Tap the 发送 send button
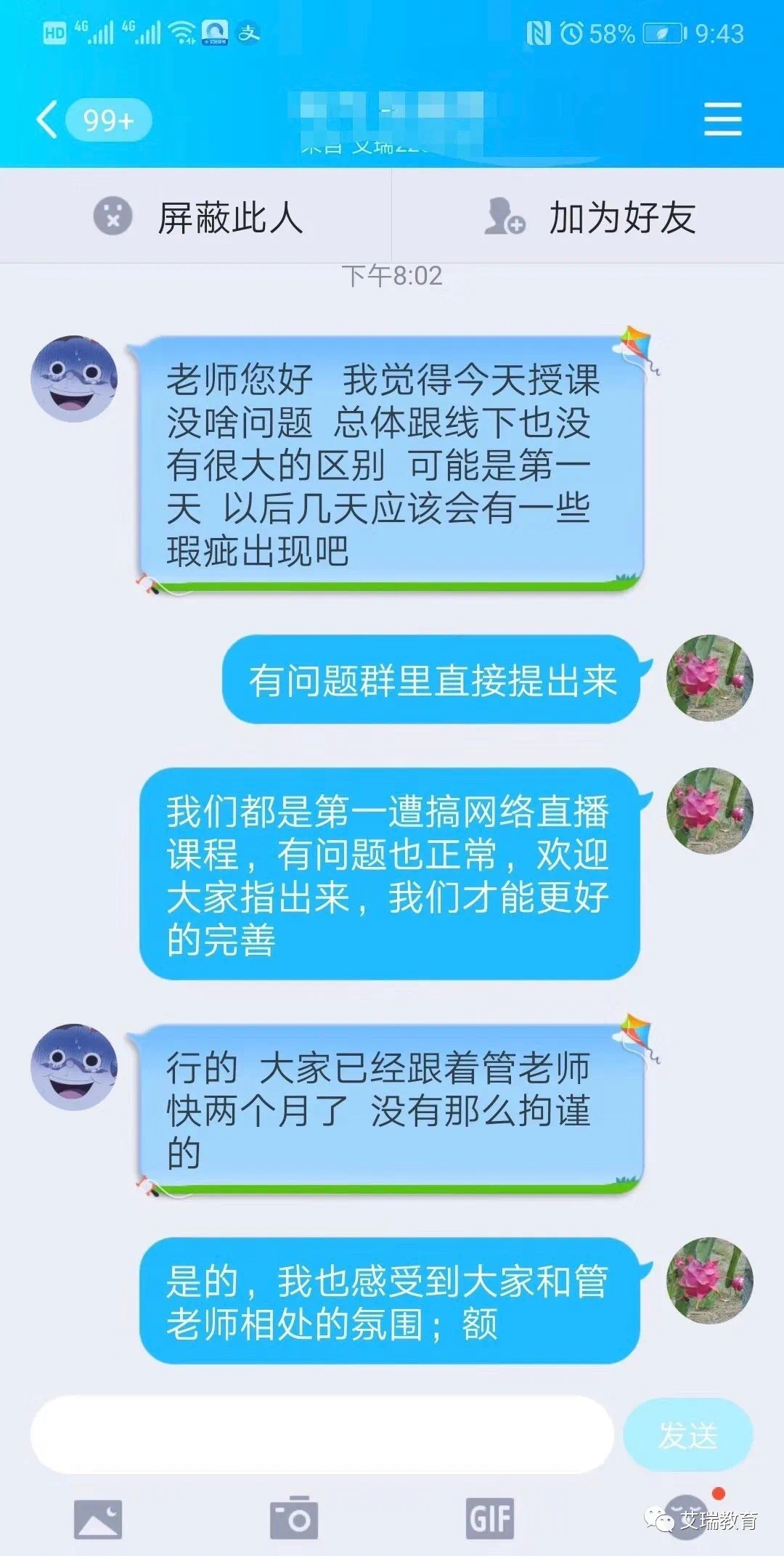Image resolution: width=784 pixels, height=1556 pixels. (x=687, y=1435)
